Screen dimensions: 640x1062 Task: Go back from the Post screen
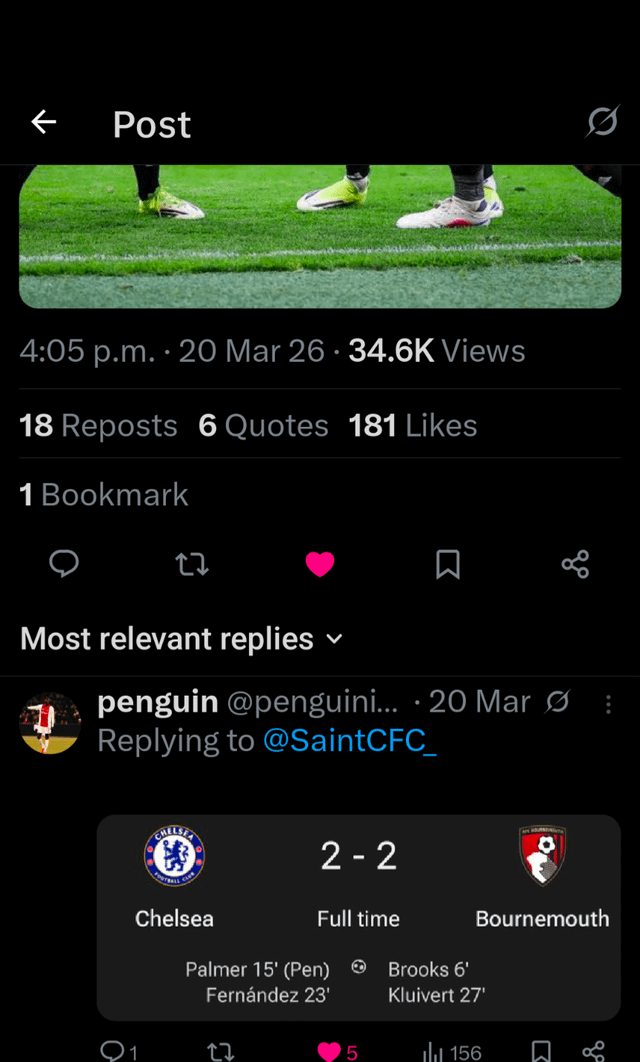(44, 123)
